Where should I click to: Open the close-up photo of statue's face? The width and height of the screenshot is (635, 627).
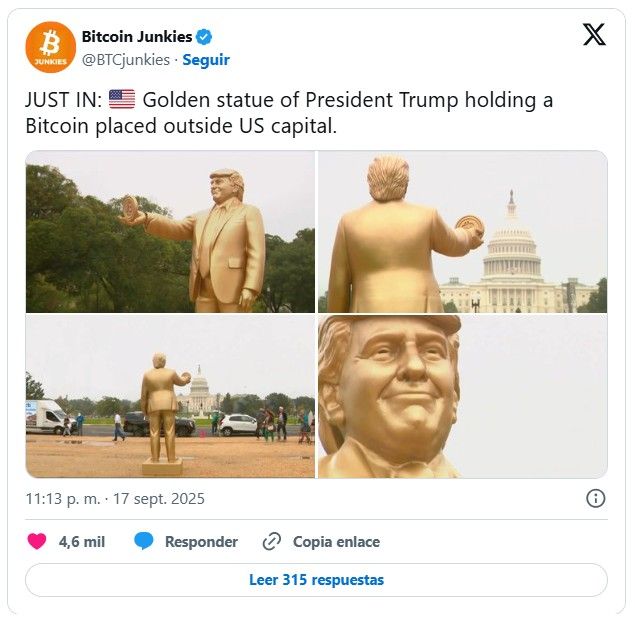coord(462,397)
